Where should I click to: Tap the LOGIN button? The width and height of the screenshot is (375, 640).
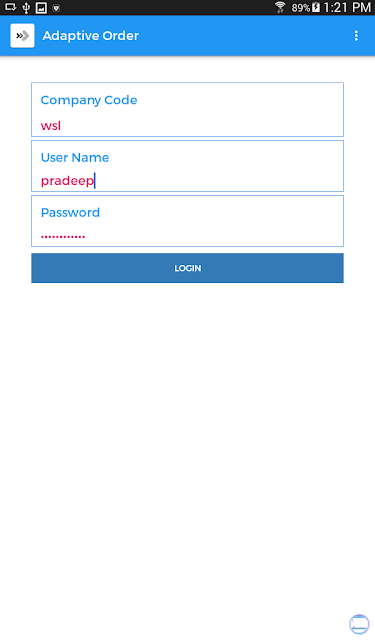pos(187,268)
